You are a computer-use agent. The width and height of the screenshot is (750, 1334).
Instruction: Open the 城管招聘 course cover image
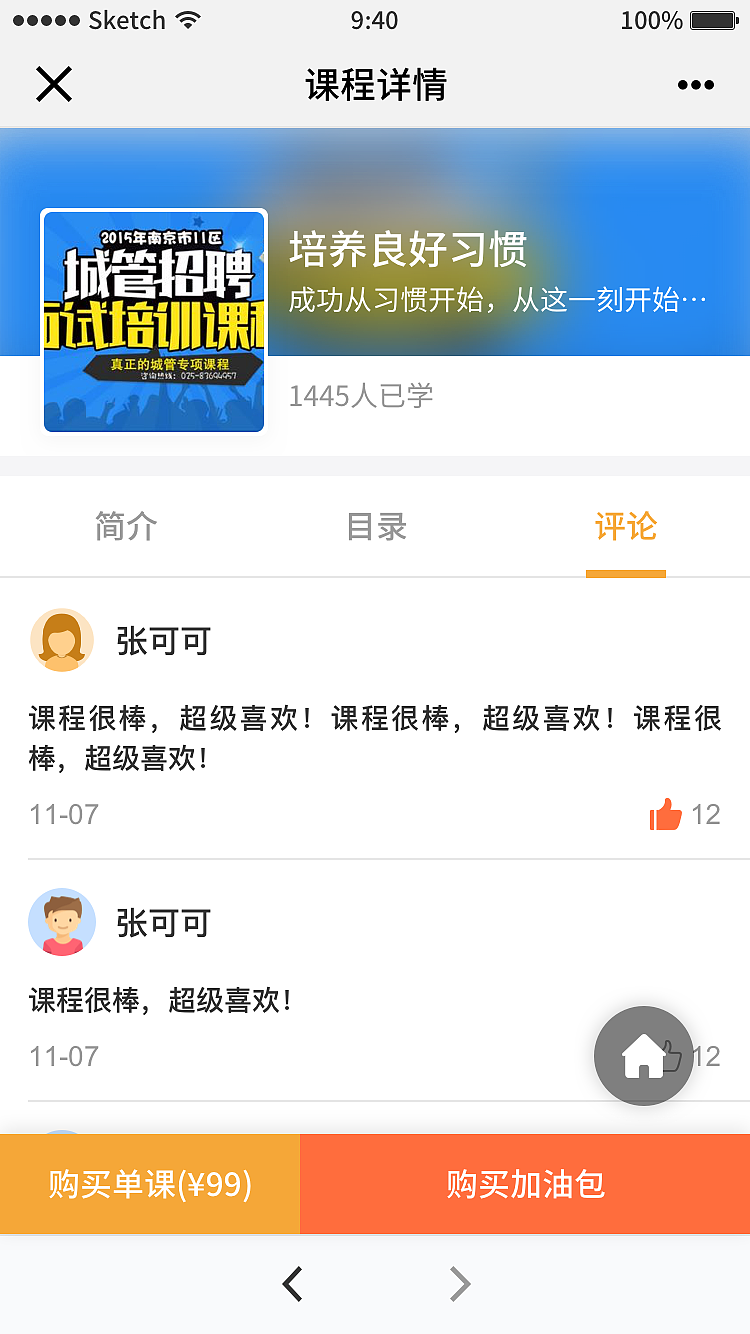(x=153, y=320)
